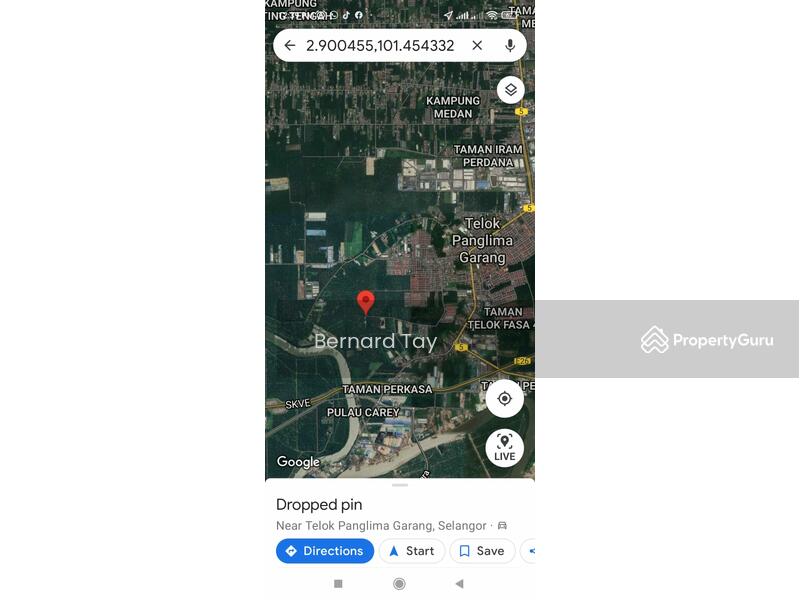Save the dropped pin location

481,551
